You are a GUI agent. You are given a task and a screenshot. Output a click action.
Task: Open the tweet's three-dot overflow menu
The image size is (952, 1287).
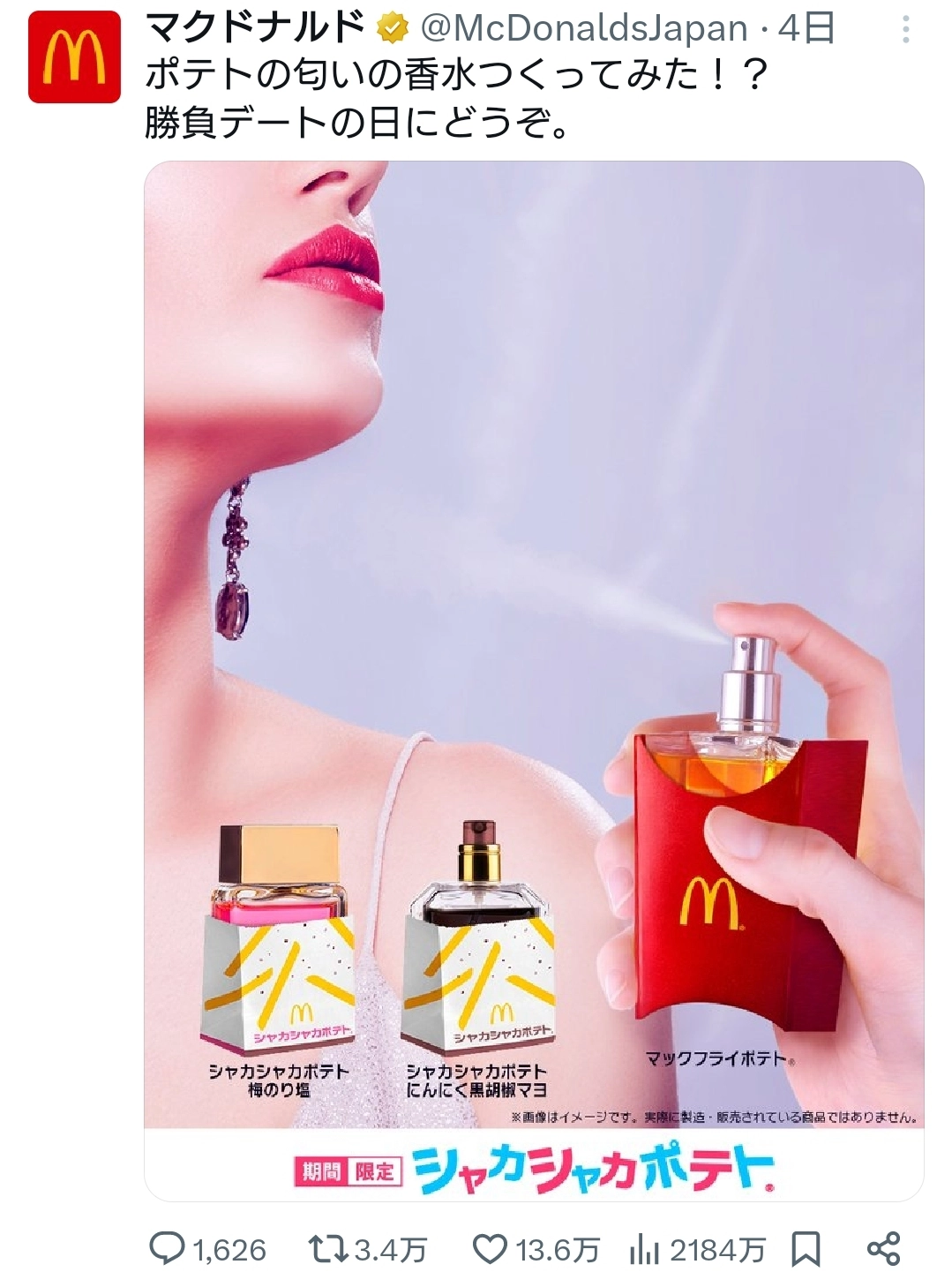point(905,31)
